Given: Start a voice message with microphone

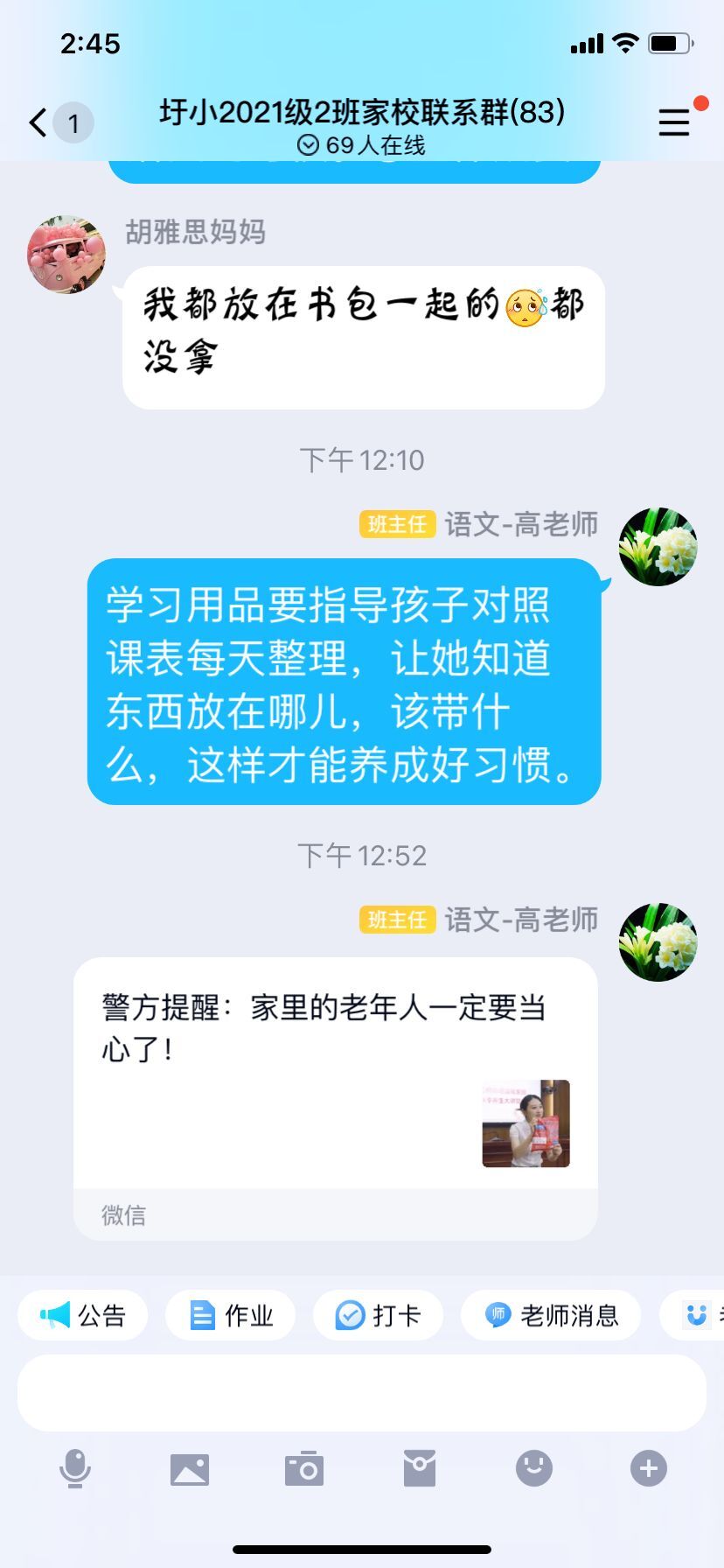Looking at the screenshot, I should point(75,1468).
